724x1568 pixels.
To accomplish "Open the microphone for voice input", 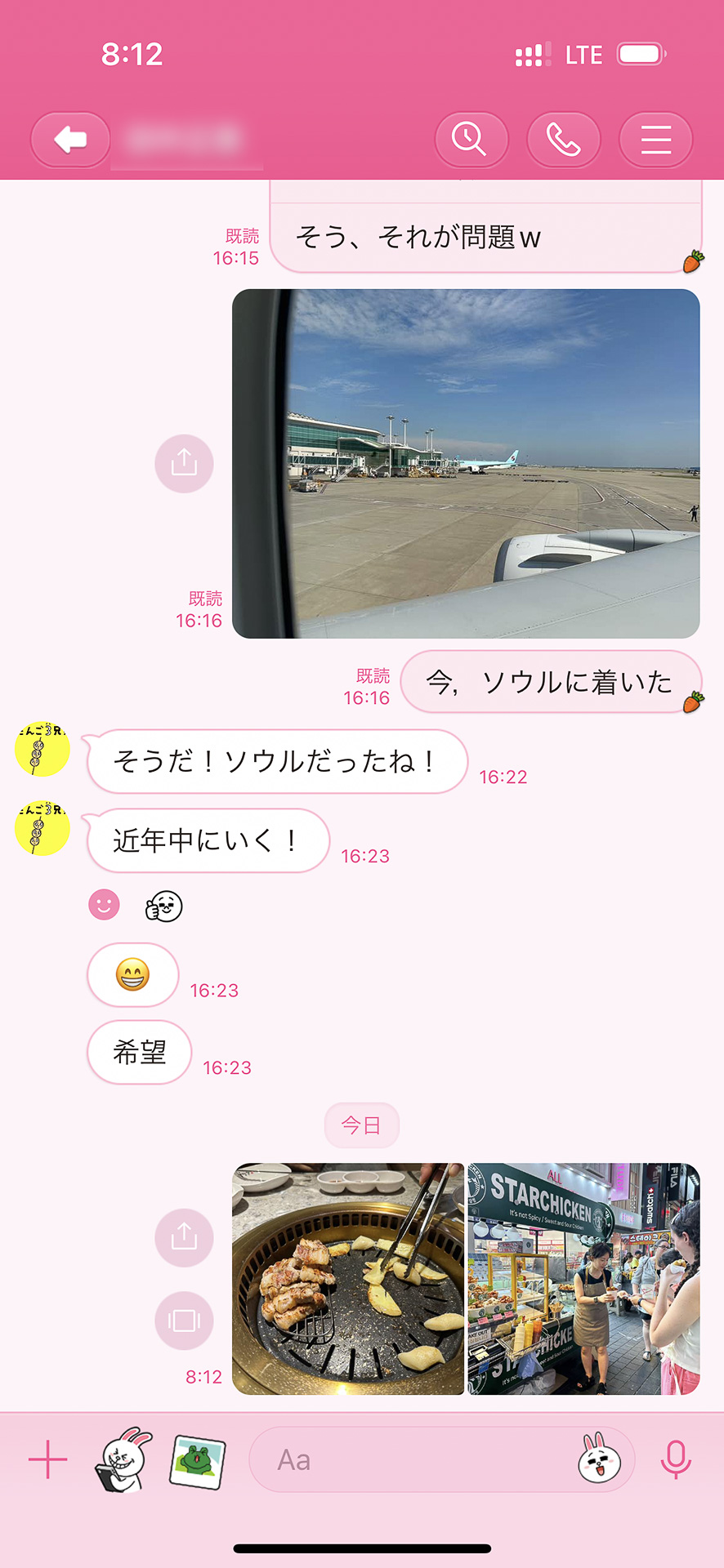I will point(677,1459).
